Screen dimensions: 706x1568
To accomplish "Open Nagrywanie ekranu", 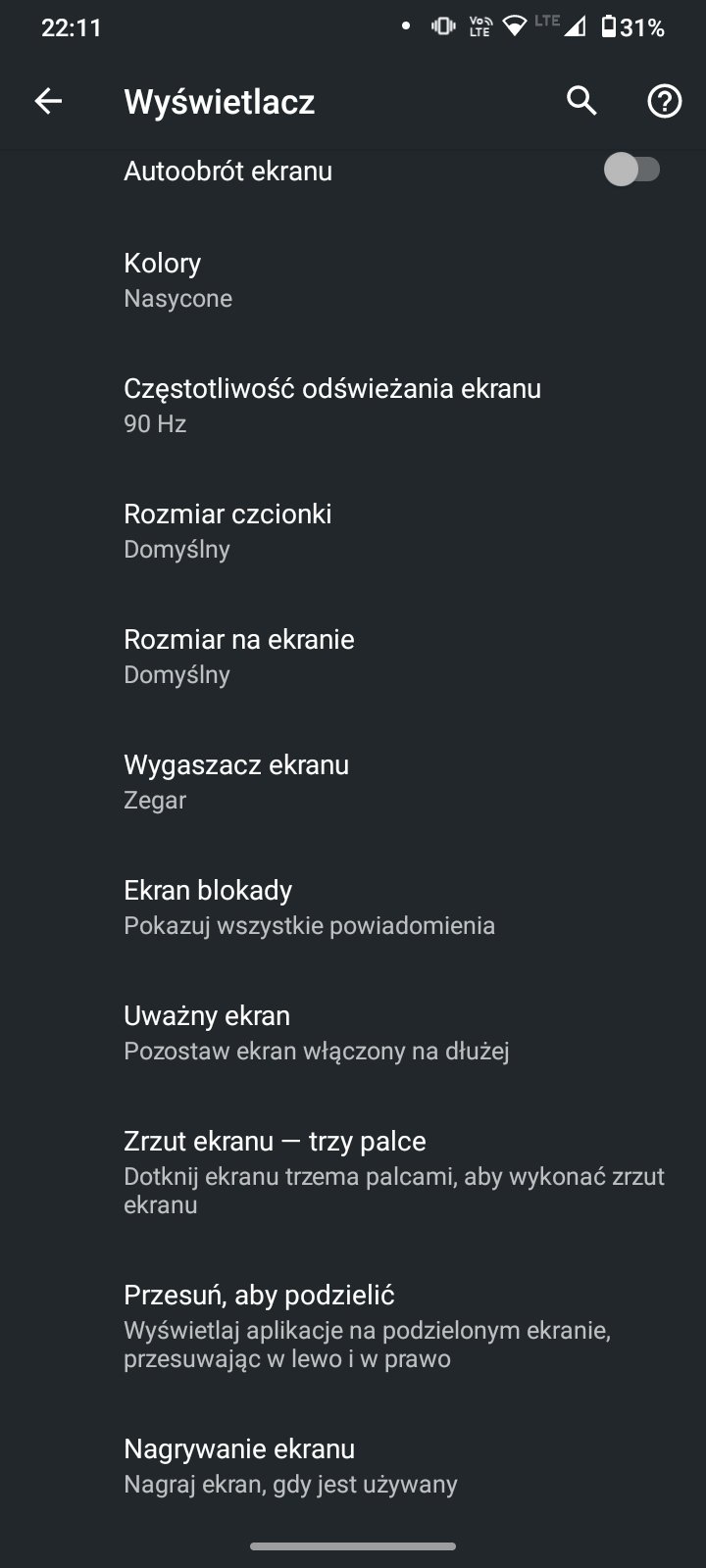I will tap(353, 1465).
